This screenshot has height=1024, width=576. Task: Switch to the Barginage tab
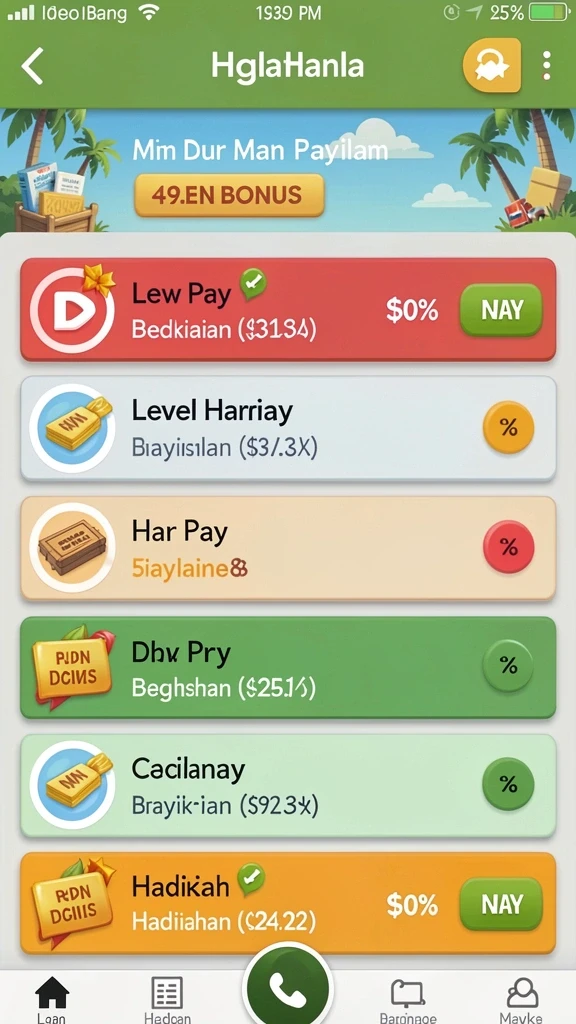pos(408,1000)
